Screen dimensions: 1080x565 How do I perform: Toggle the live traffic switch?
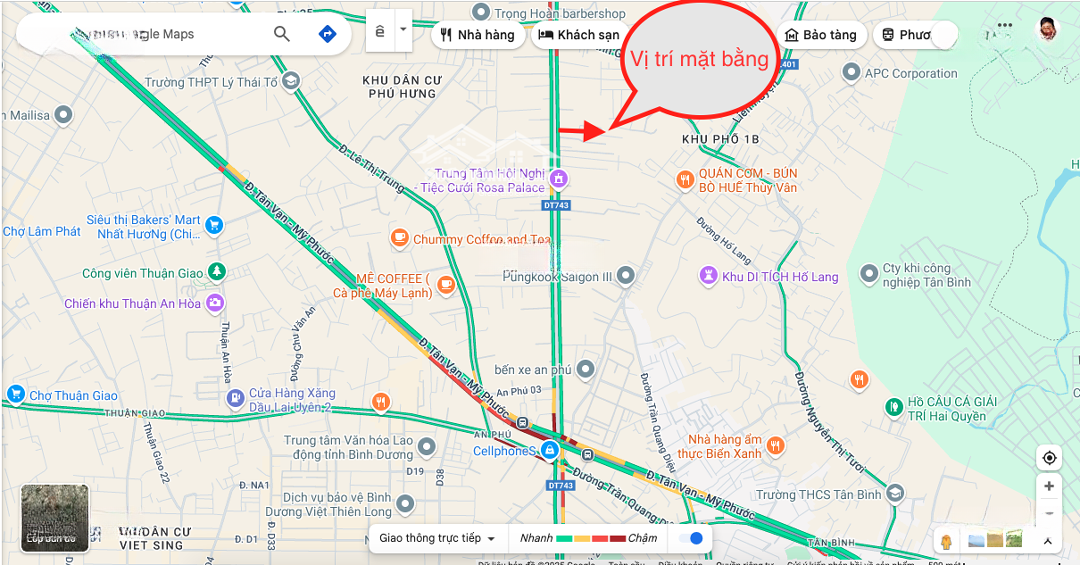pyautogui.click(x=691, y=538)
